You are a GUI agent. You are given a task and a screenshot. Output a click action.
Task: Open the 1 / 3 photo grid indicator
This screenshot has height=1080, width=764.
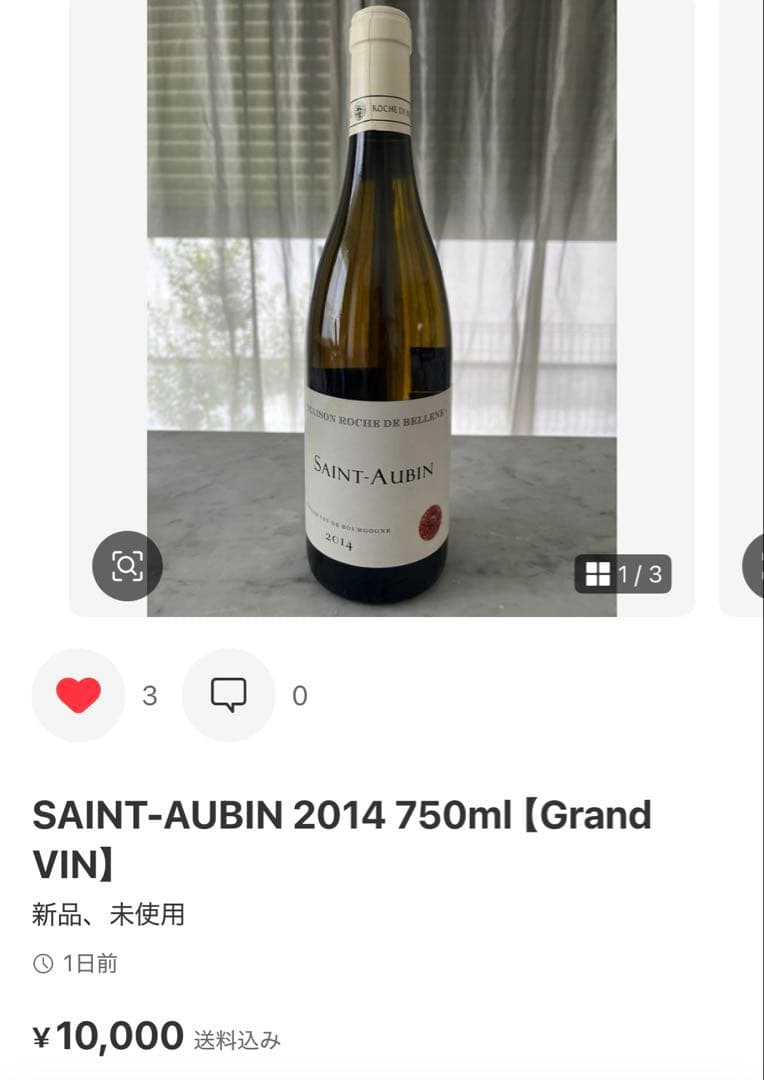pyautogui.click(x=622, y=574)
